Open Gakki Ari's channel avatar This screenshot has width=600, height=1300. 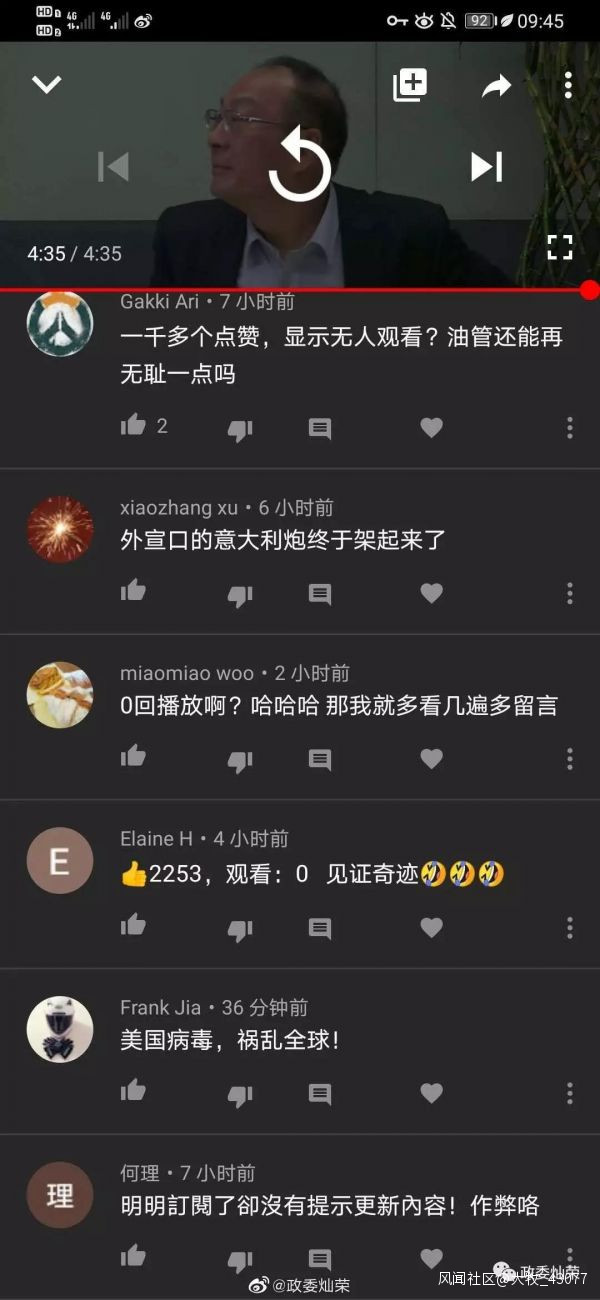[x=60, y=323]
